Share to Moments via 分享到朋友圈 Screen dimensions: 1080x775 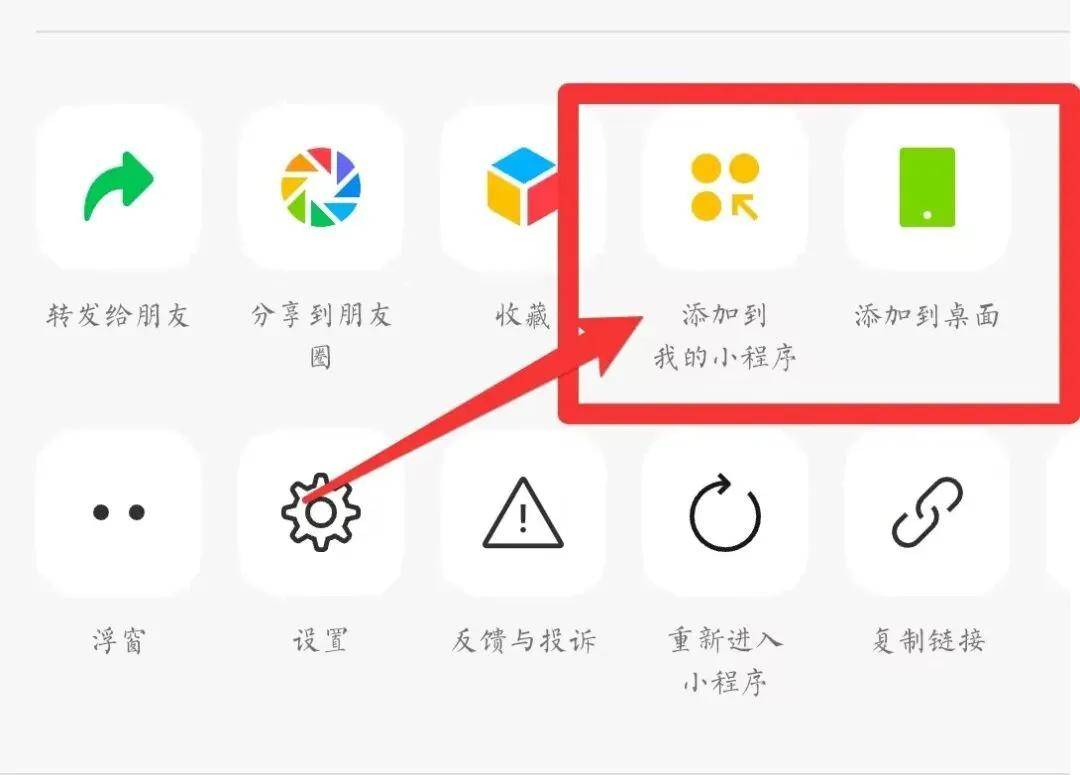(x=320, y=188)
